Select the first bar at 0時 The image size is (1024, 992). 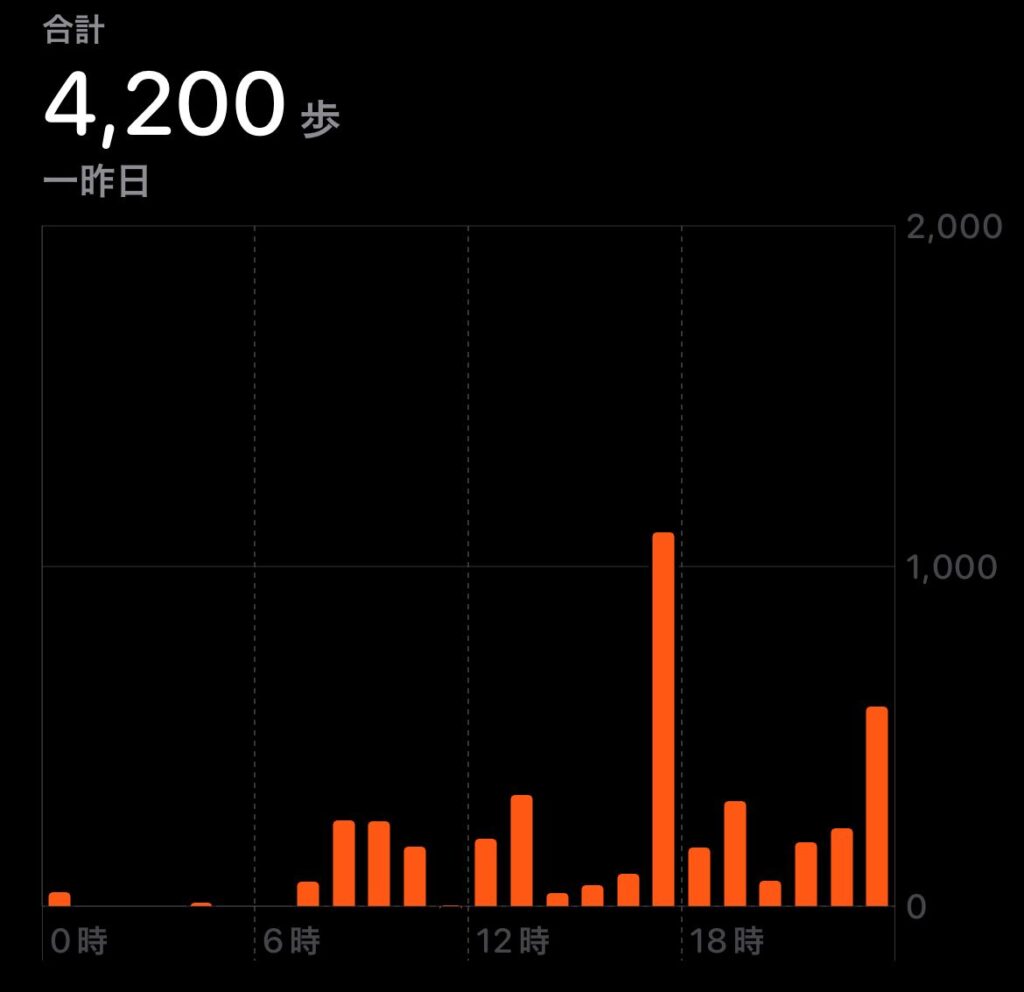click(x=60, y=899)
